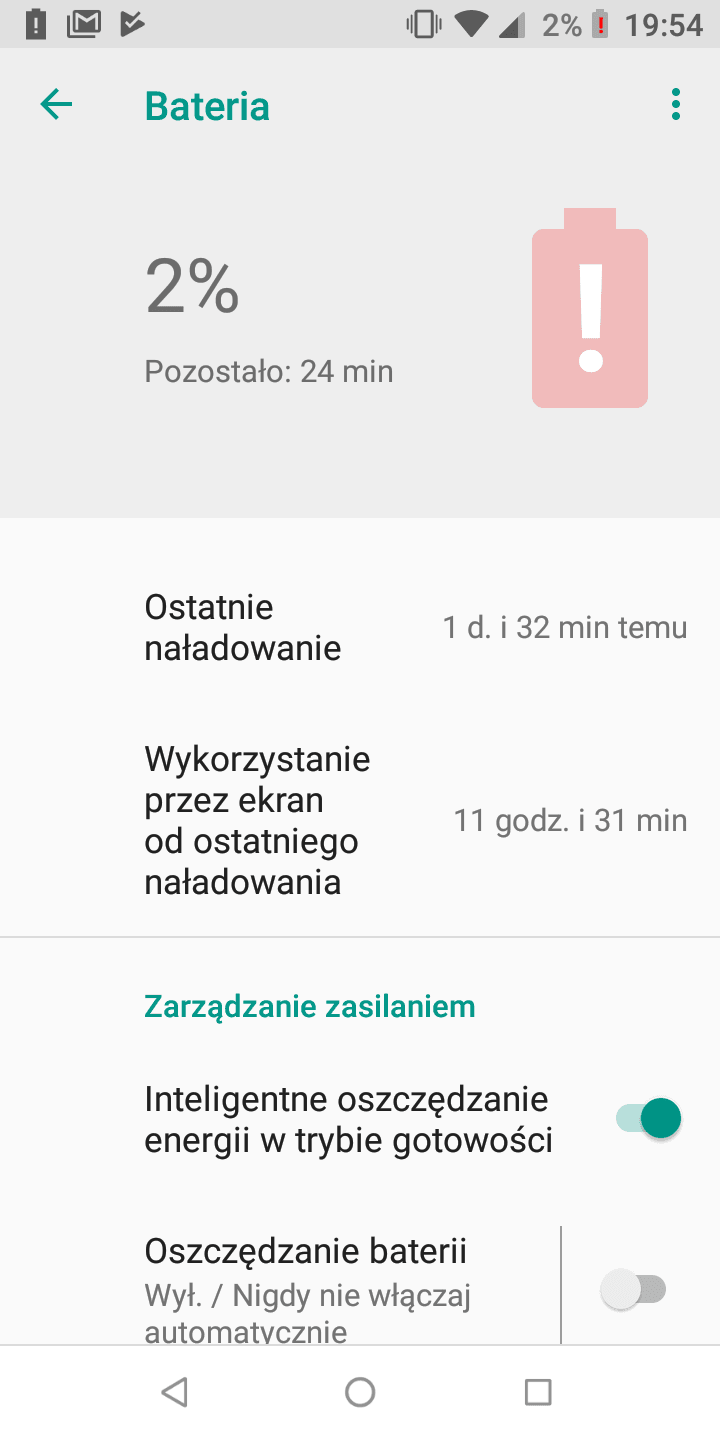Open recent apps from navigation bar
Viewport: 720px width, 1440px height.
(538, 1392)
